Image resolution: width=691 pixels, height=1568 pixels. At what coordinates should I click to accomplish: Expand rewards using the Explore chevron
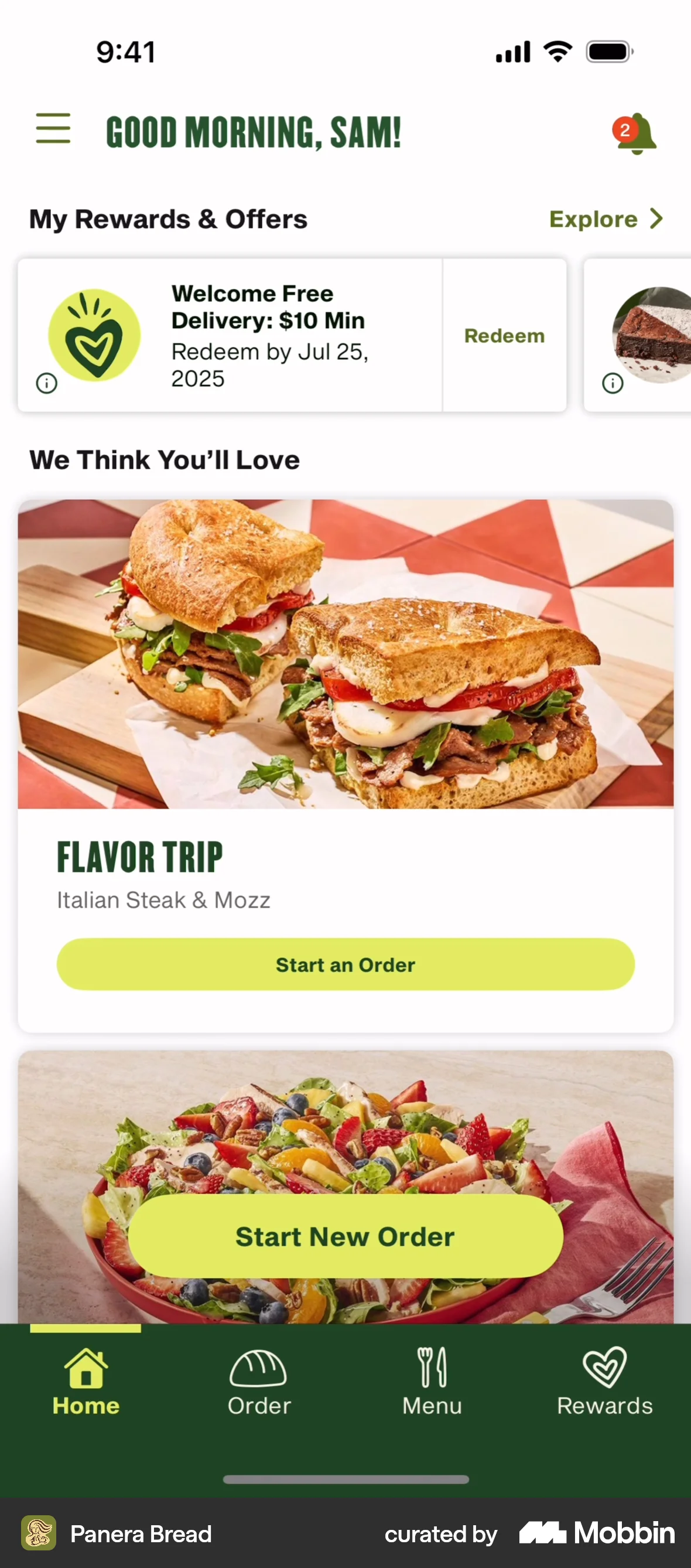tap(655, 219)
